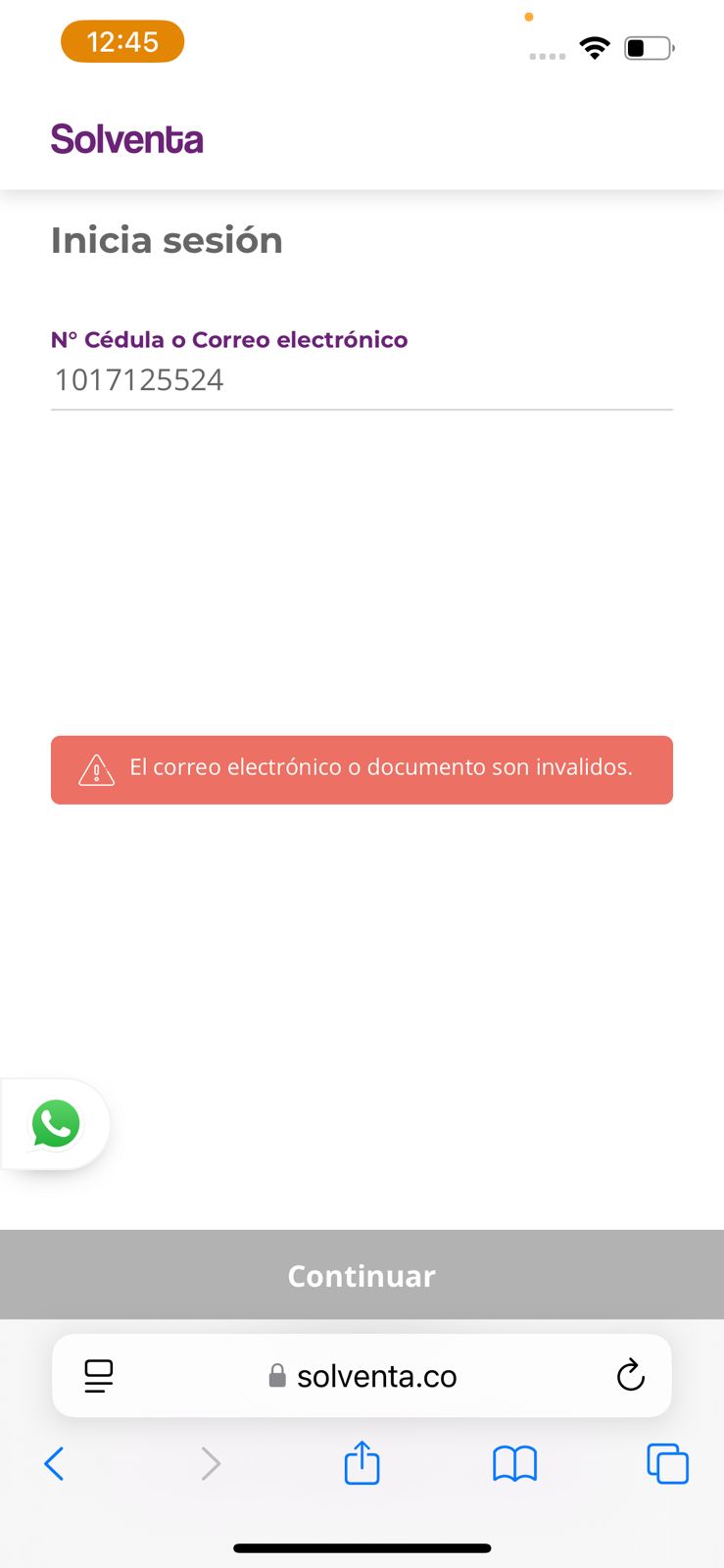
Task: Tap the Continuar button
Action: click(362, 1275)
